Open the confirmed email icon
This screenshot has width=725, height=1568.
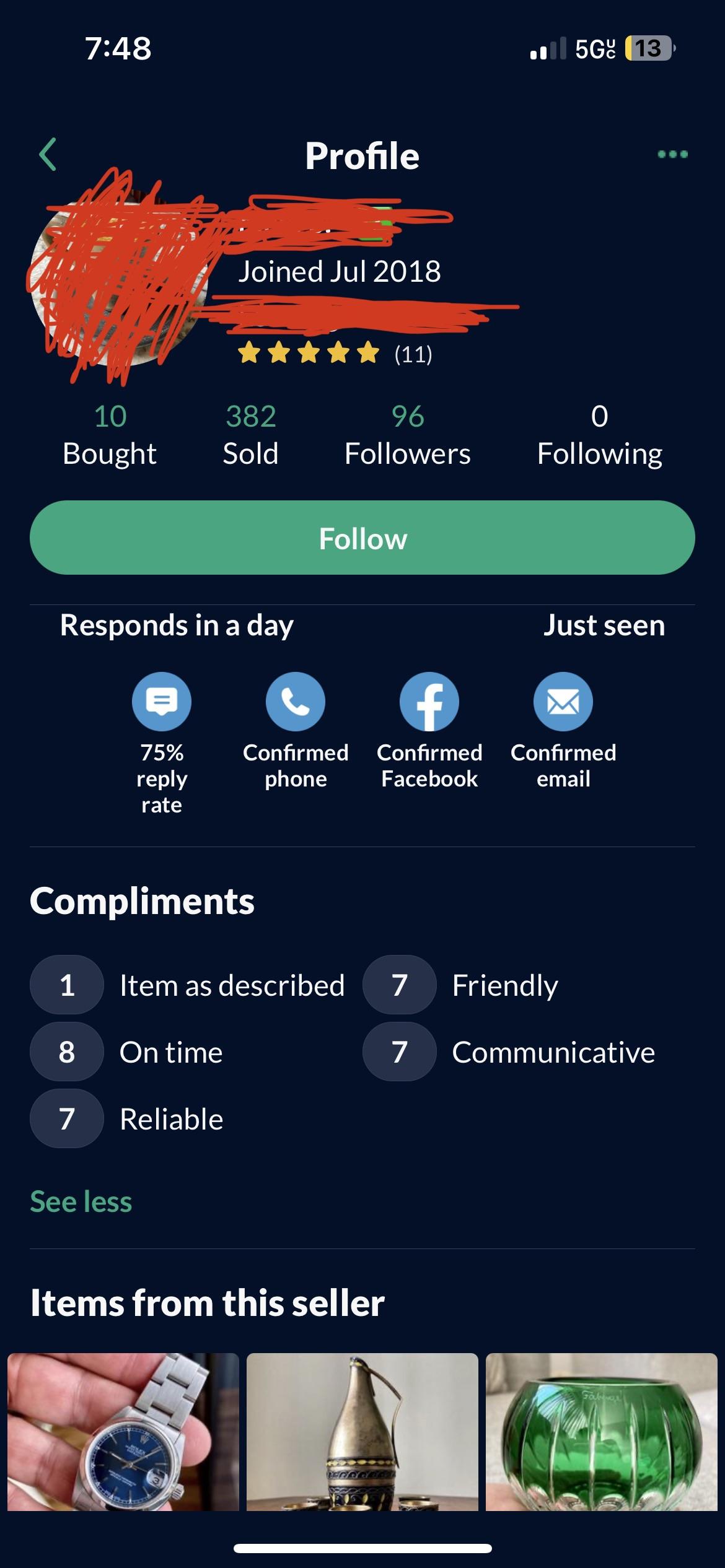point(563,701)
